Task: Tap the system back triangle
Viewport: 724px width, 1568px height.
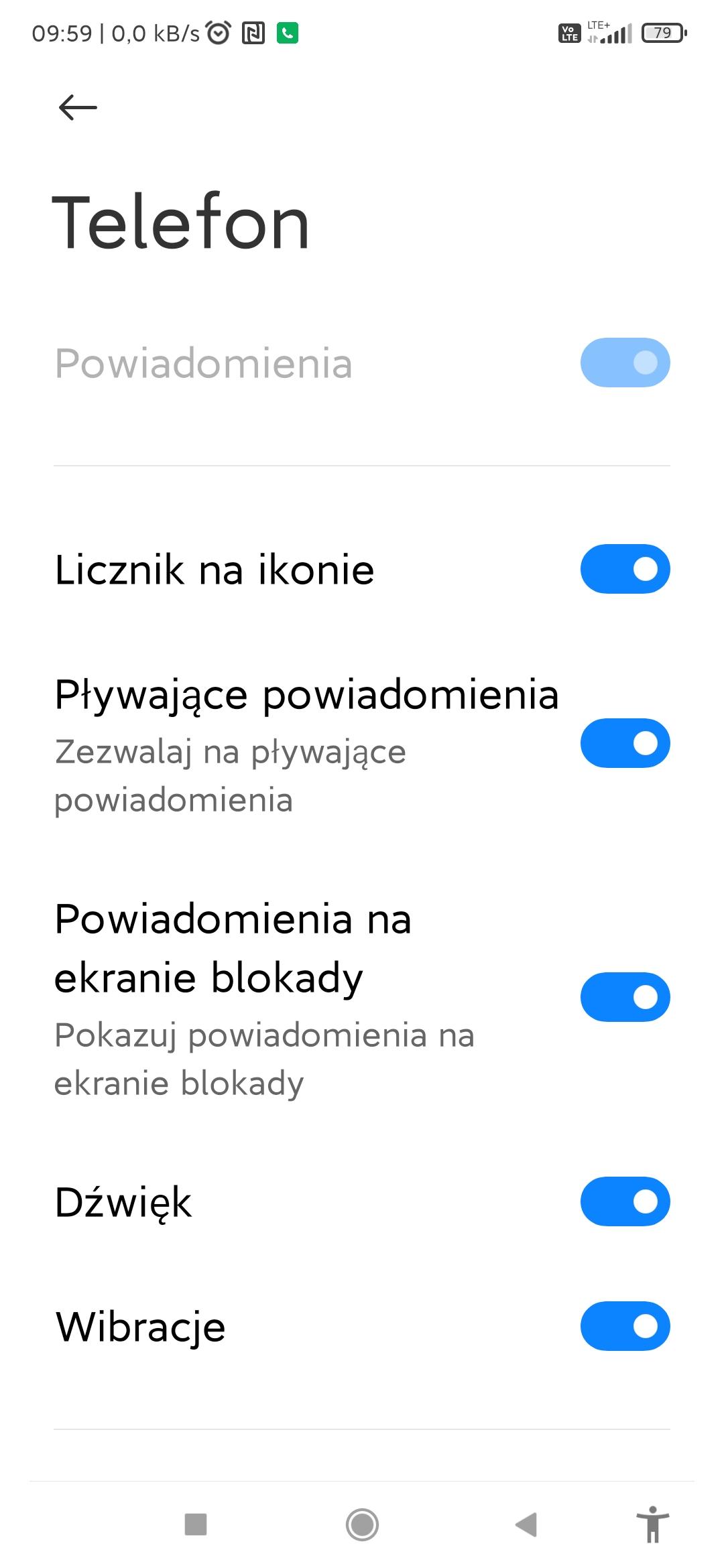Action: click(527, 1524)
